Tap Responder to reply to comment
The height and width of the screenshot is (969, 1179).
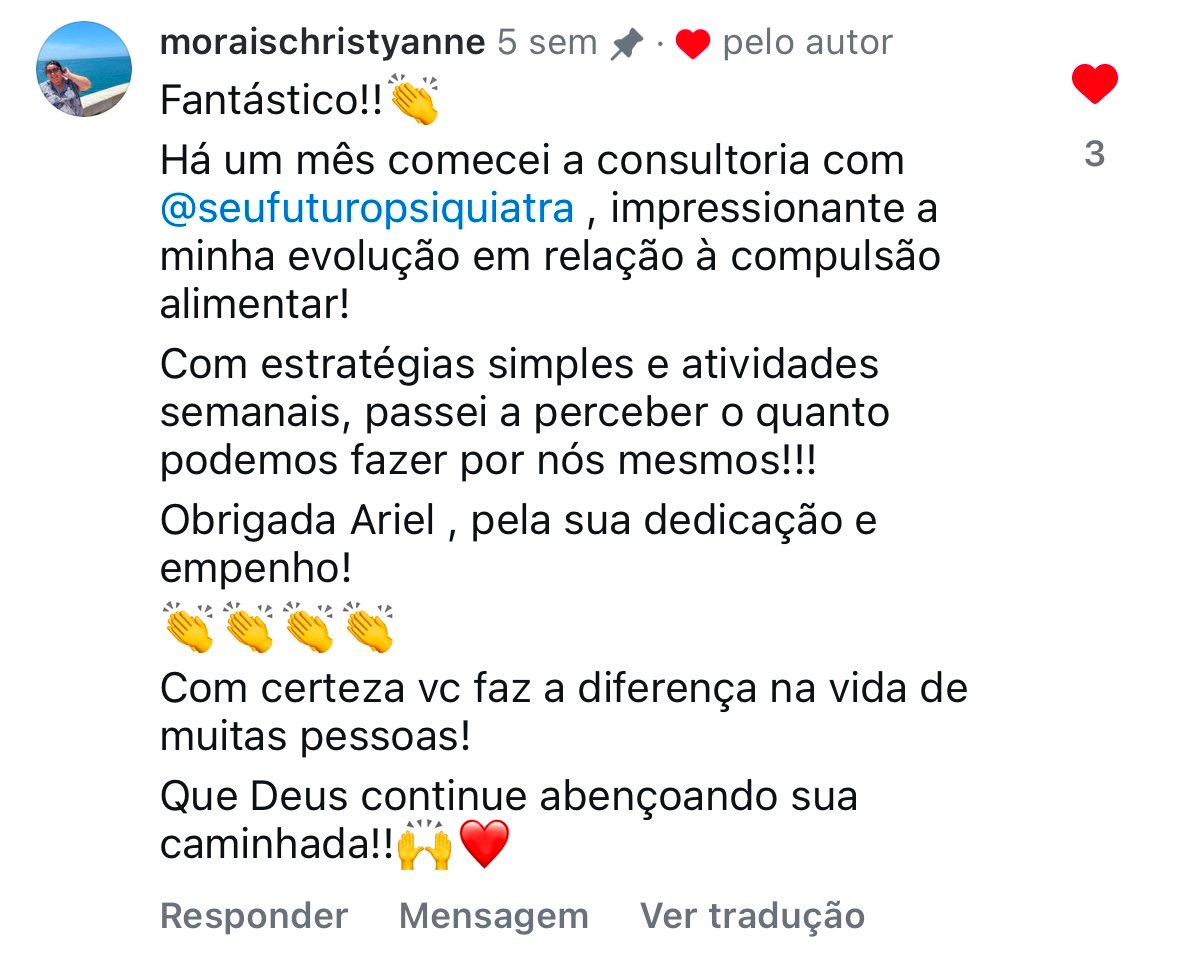[254, 915]
